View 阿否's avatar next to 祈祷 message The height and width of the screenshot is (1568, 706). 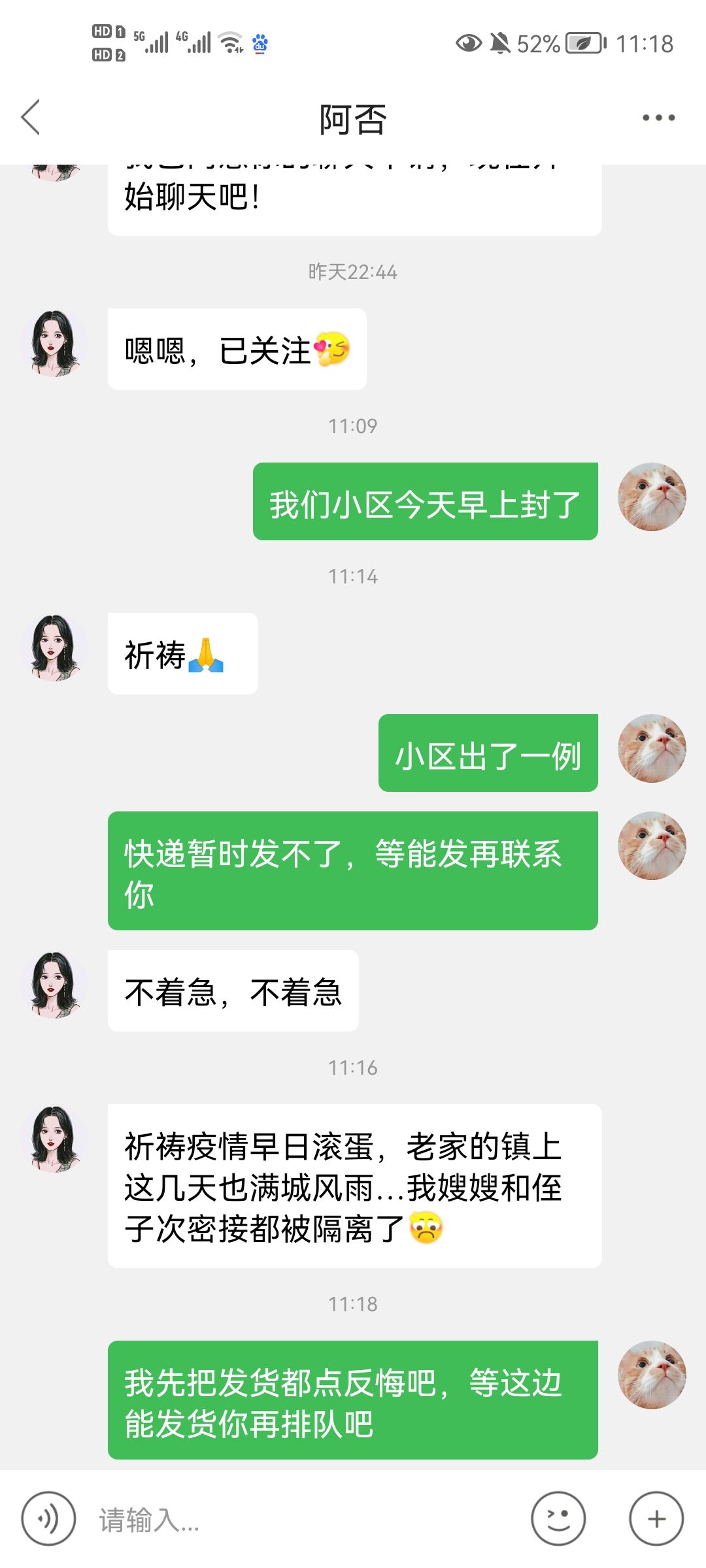54,648
